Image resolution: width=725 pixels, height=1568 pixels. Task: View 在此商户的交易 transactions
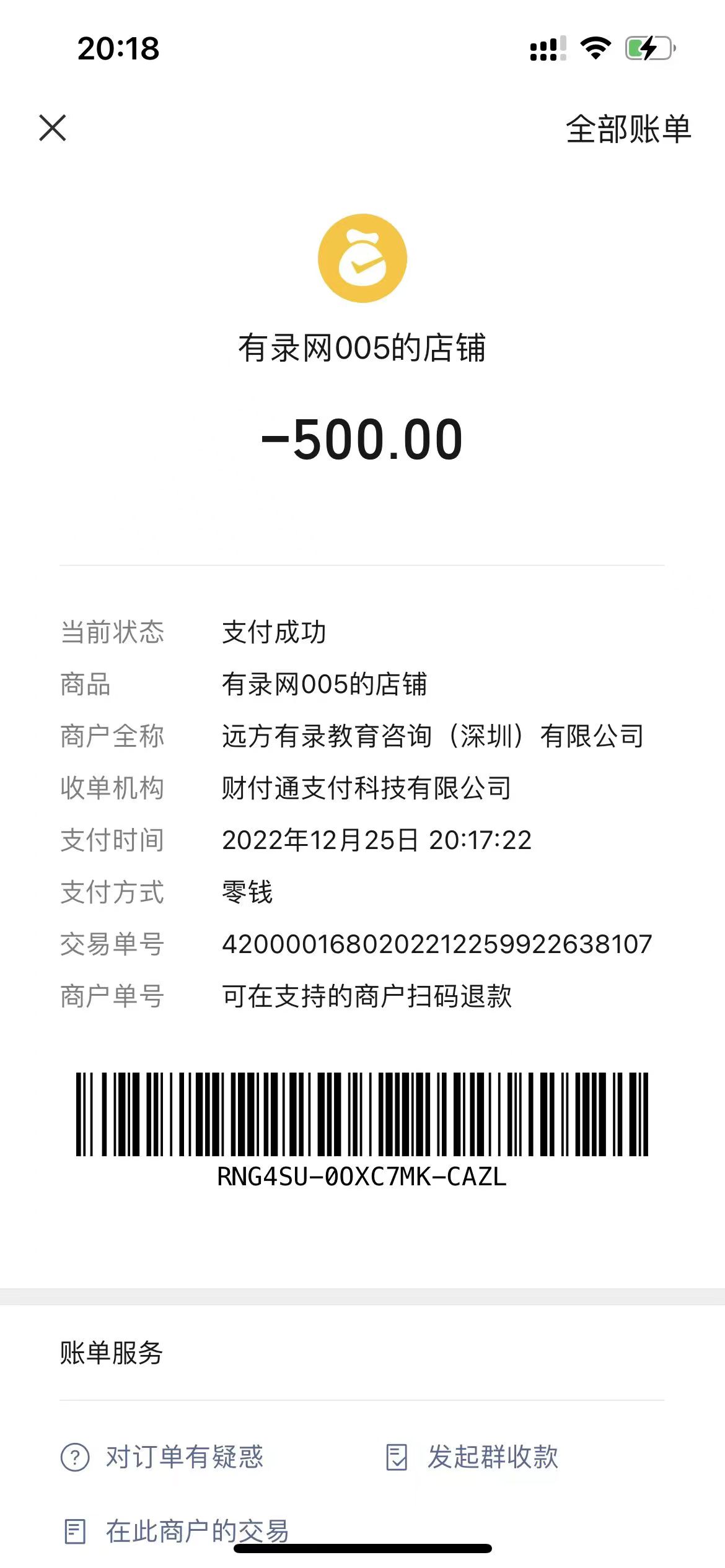coord(177,1531)
